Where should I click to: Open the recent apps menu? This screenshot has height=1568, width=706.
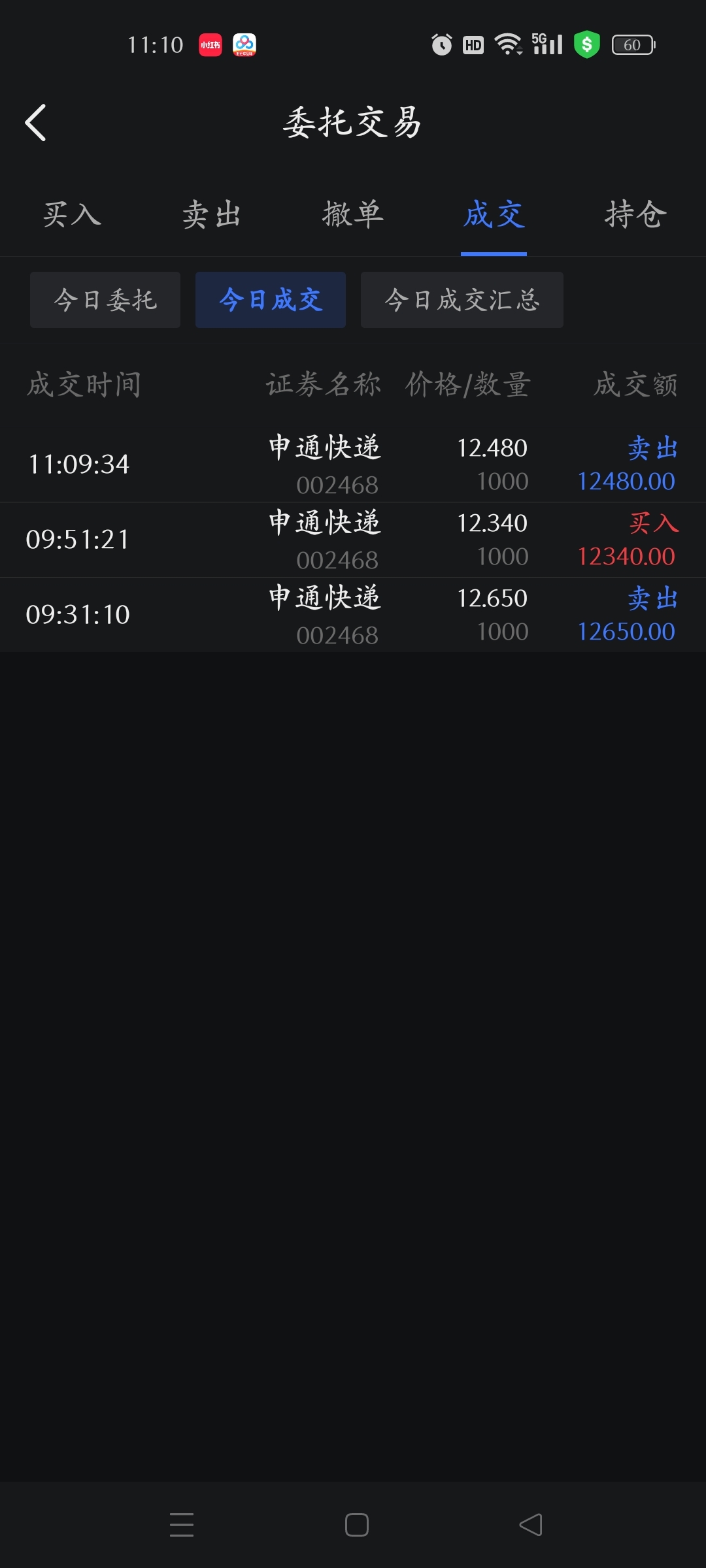[x=182, y=1525]
